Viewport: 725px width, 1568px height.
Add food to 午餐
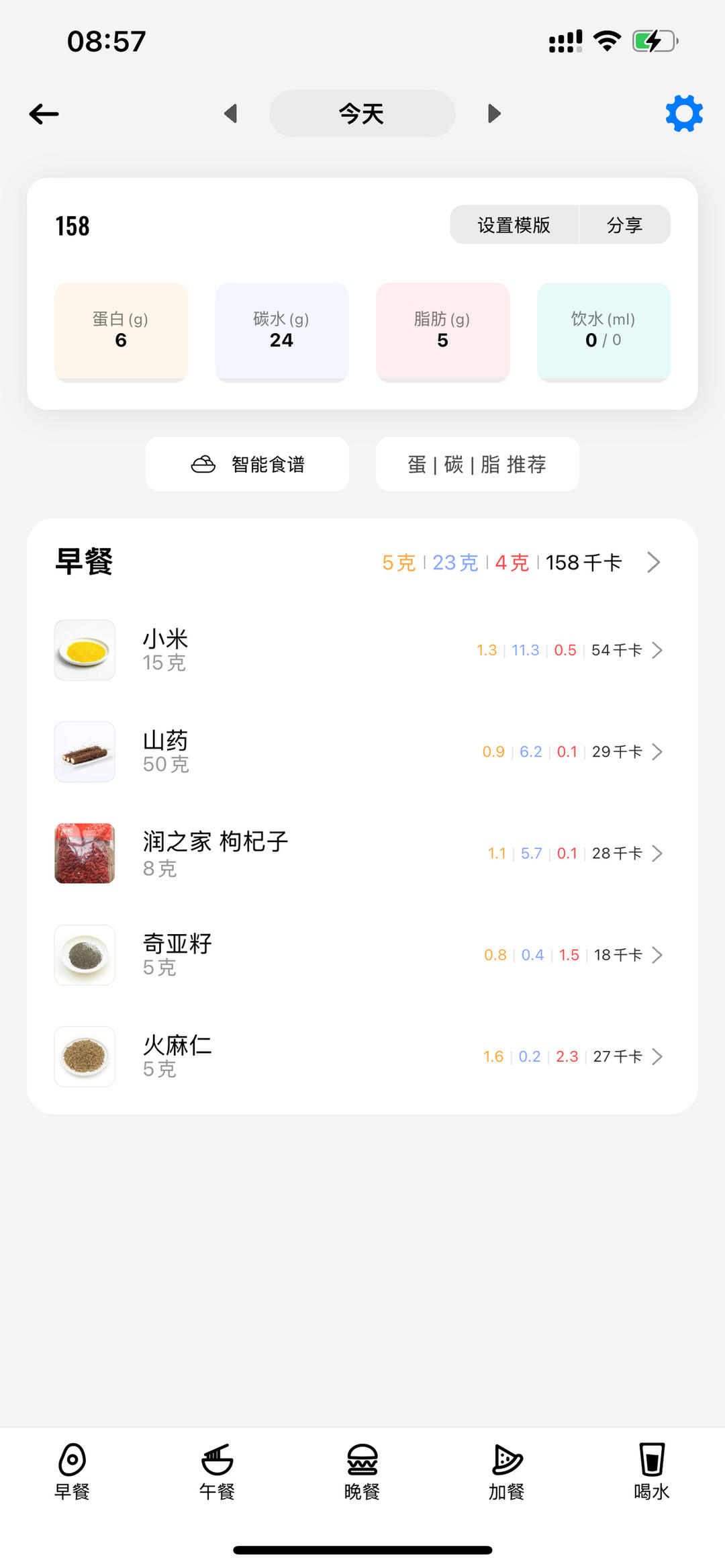tap(217, 1471)
